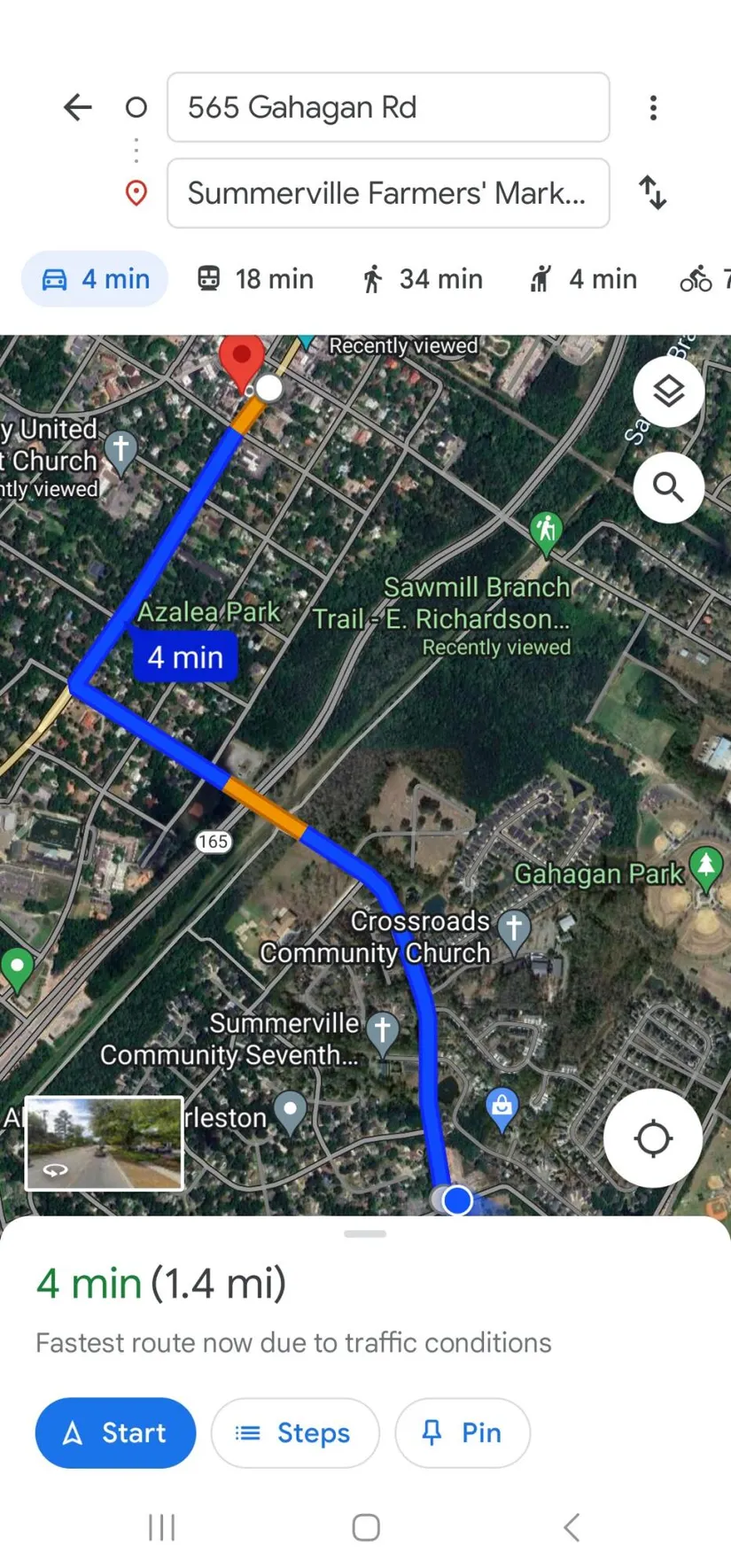Image resolution: width=731 pixels, height=1568 pixels.
Task: Edit the starting point 565 Gahagan Rd
Action: 388,107
